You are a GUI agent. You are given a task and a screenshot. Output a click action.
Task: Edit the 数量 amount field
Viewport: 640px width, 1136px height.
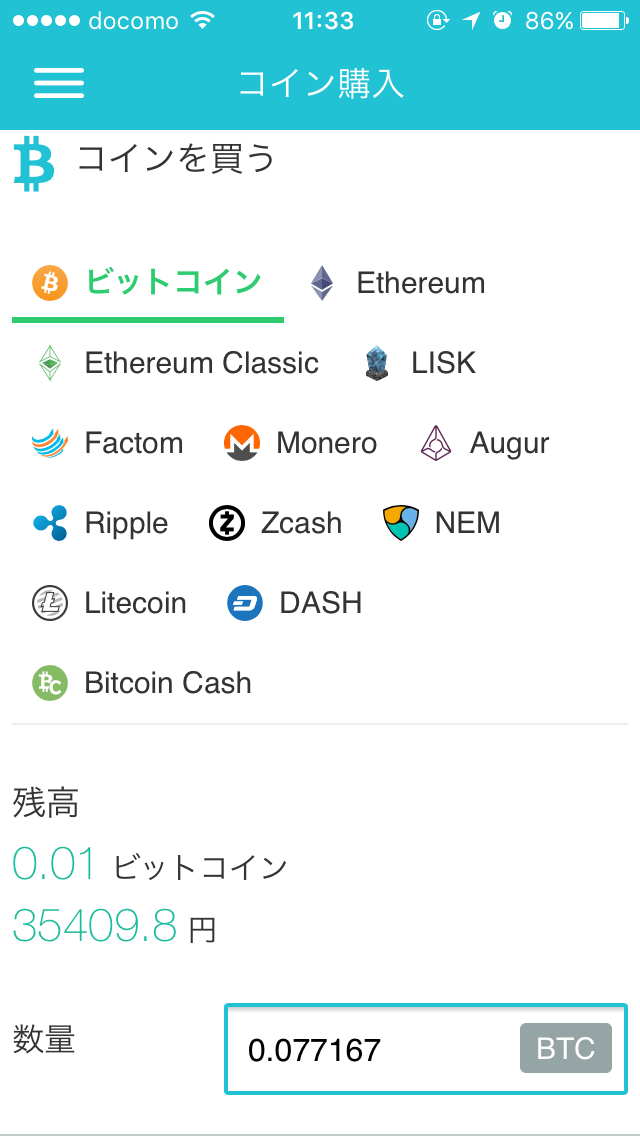coord(425,1048)
